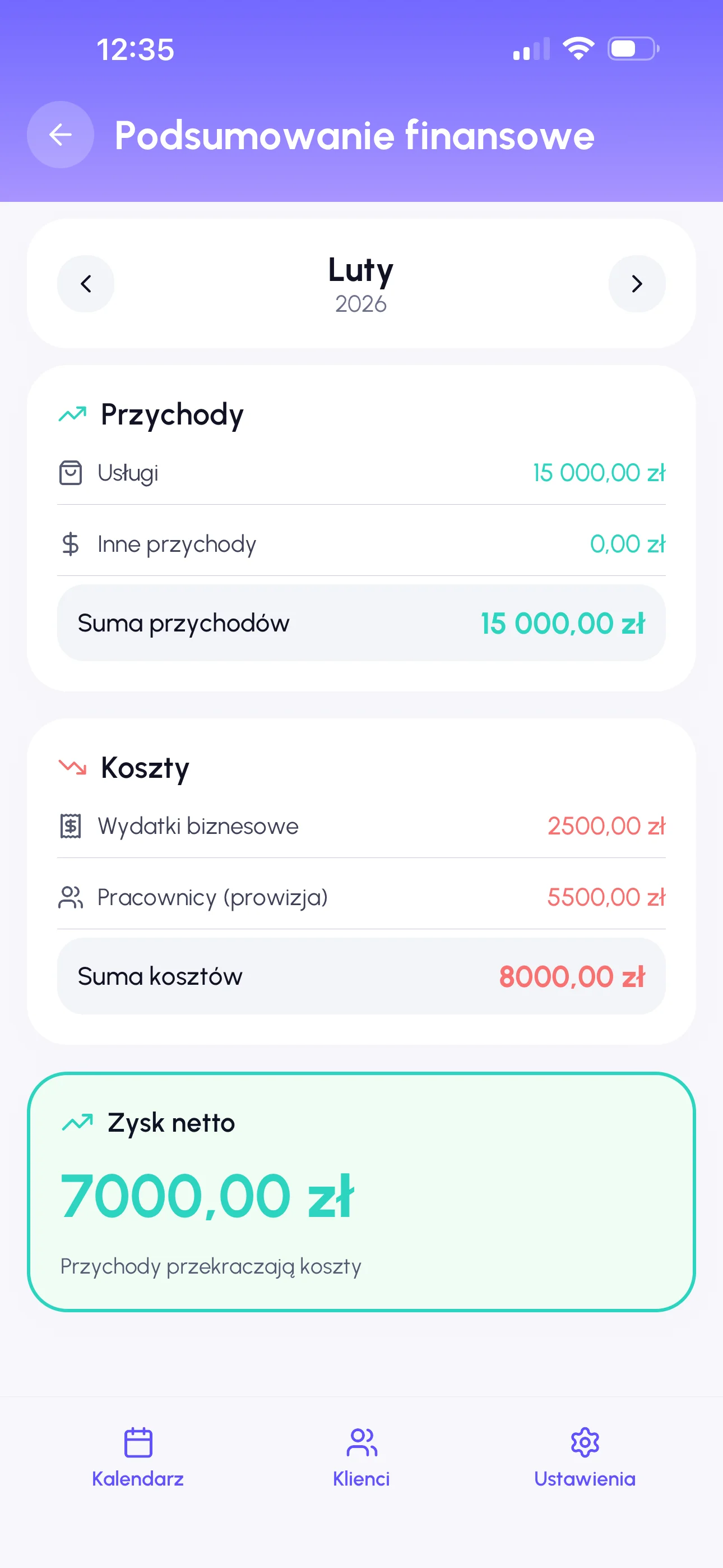Click the Suma kosztów total row
Screen dimensions: 723x1568
click(x=361, y=976)
